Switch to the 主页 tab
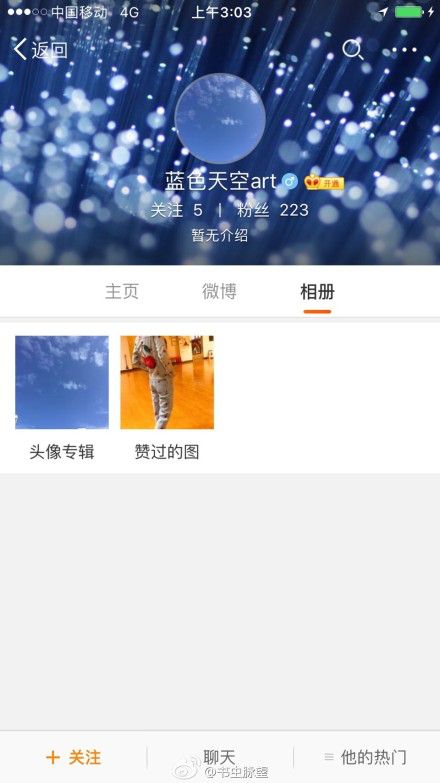The width and height of the screenshot is (440, 783). point(122,292)
